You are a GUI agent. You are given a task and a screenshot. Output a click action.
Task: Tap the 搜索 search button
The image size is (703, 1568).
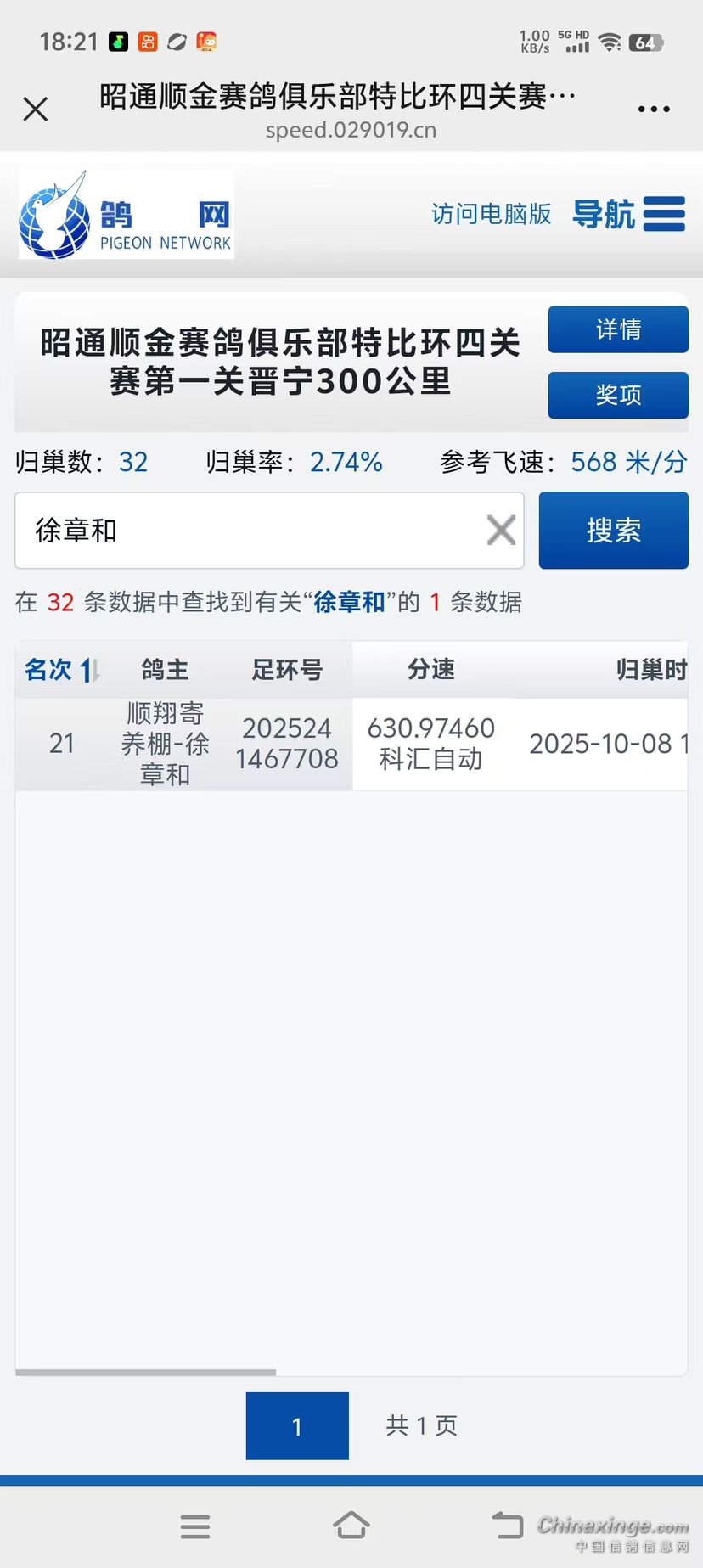click(x=613, y=531)
